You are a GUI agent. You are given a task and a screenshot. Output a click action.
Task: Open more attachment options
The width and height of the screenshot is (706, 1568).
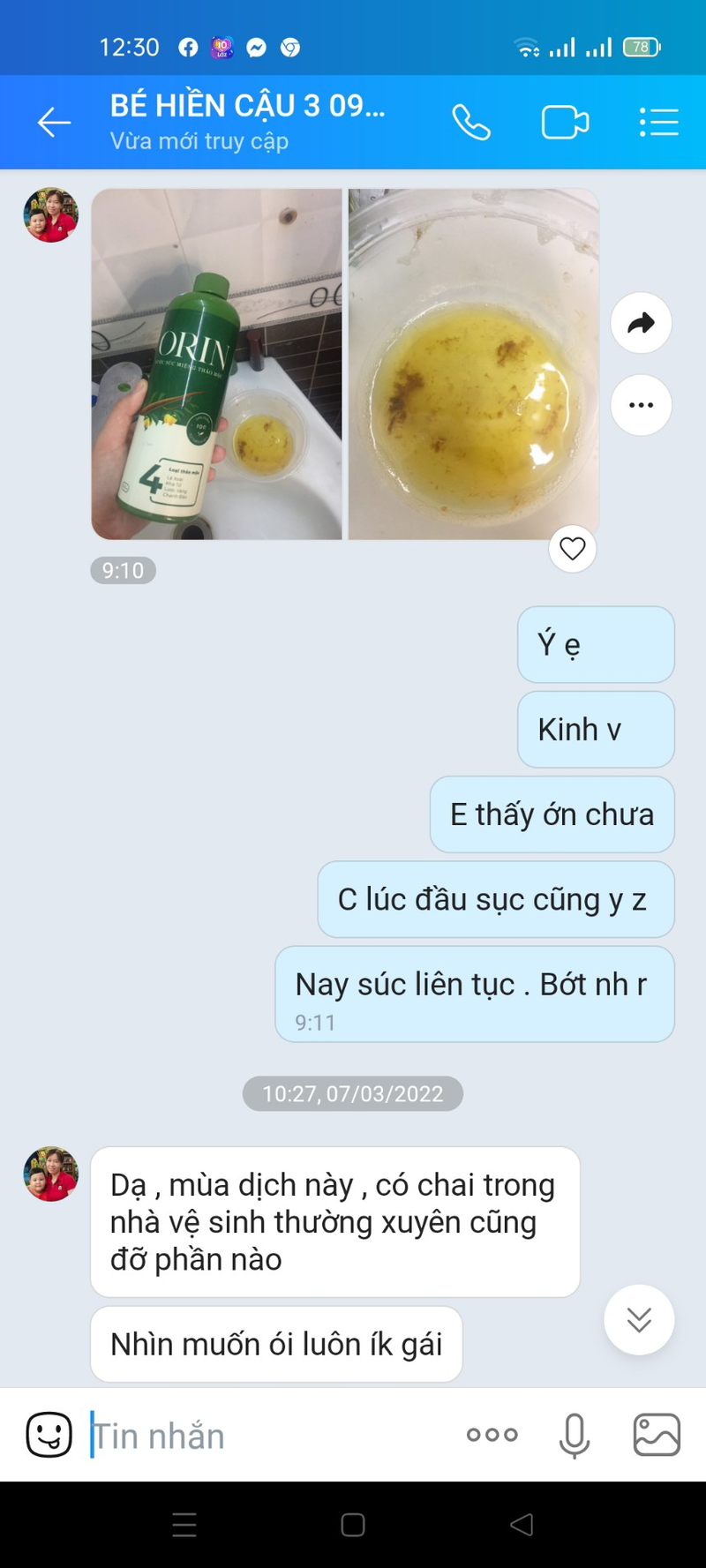[x=492, y=1435]
